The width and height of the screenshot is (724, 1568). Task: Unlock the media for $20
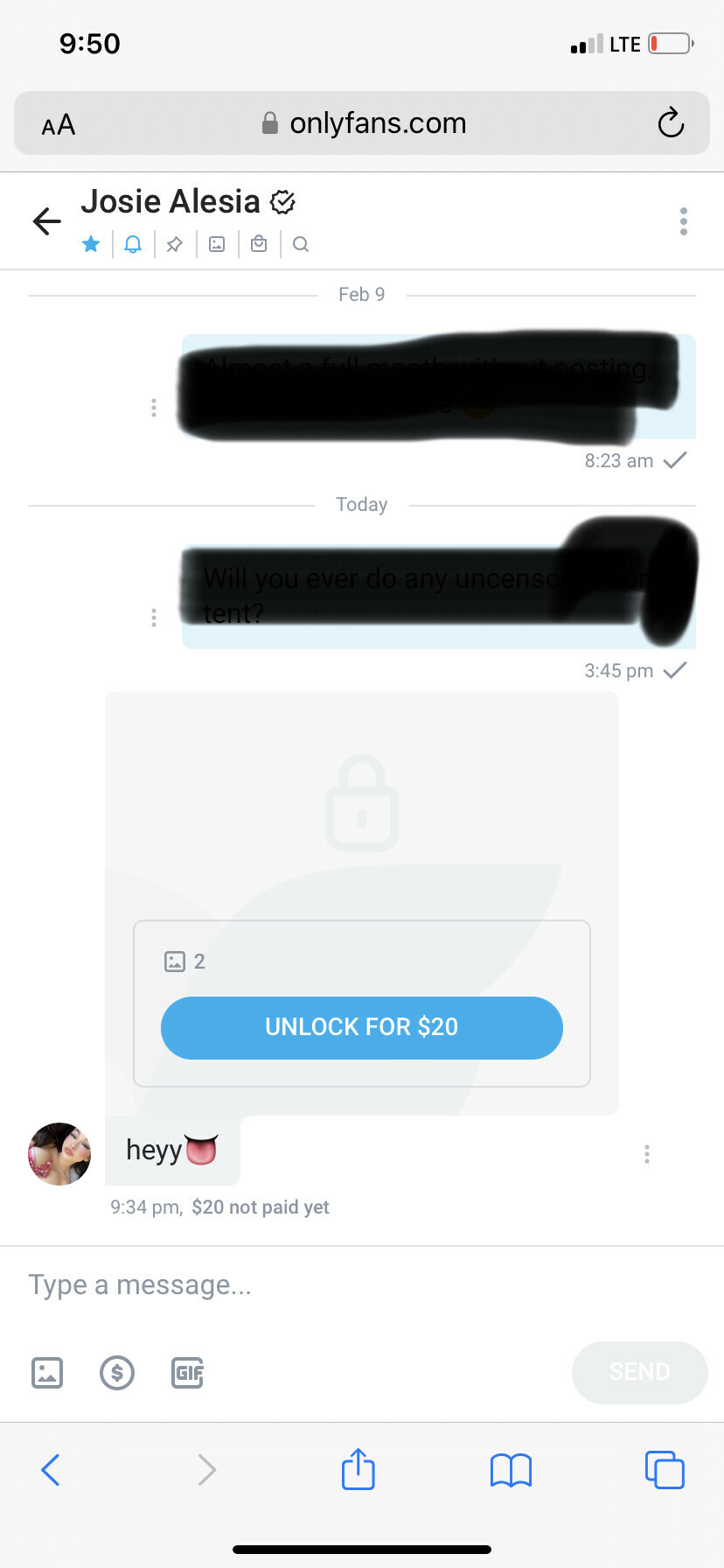(361, 1027)
